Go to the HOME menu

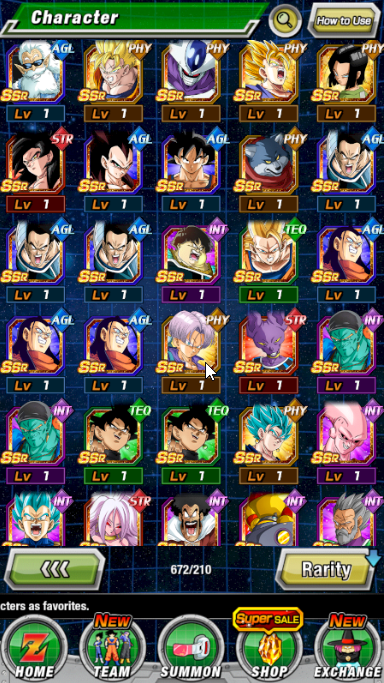[x=34, y=650]
